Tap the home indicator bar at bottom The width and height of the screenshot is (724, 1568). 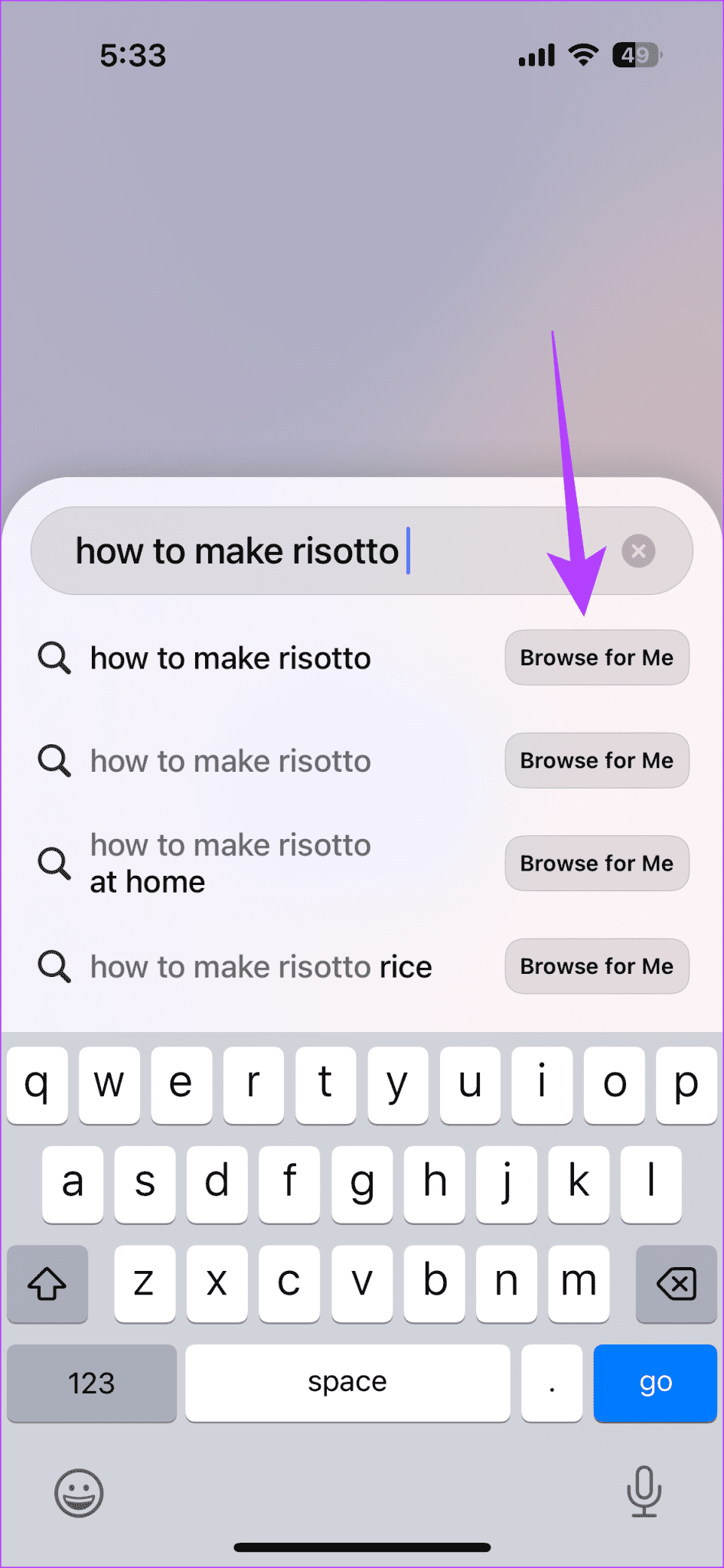[362, 1547]
